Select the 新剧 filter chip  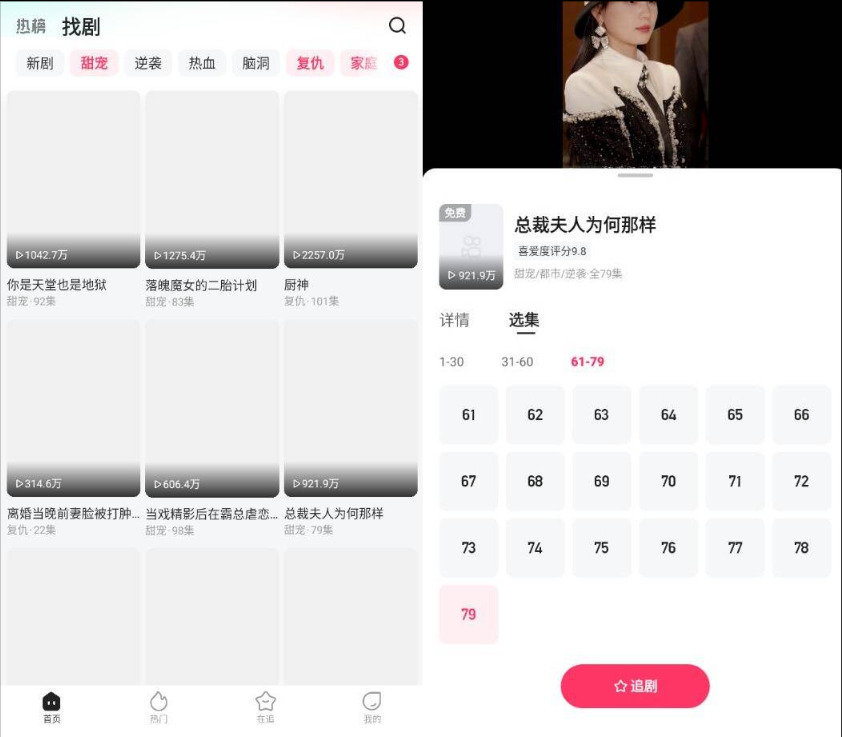pos(40,63)
